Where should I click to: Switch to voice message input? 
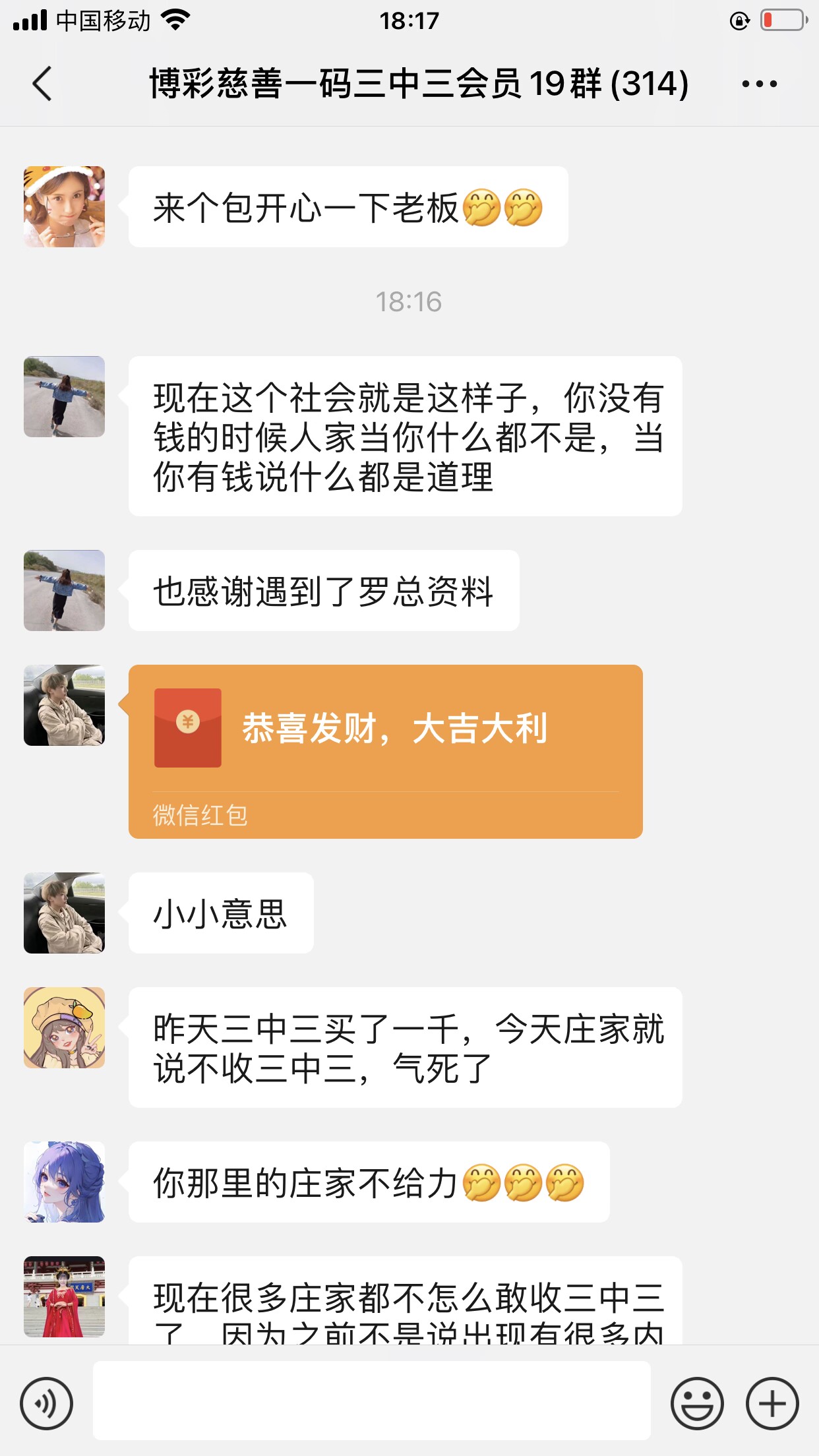46,1403
